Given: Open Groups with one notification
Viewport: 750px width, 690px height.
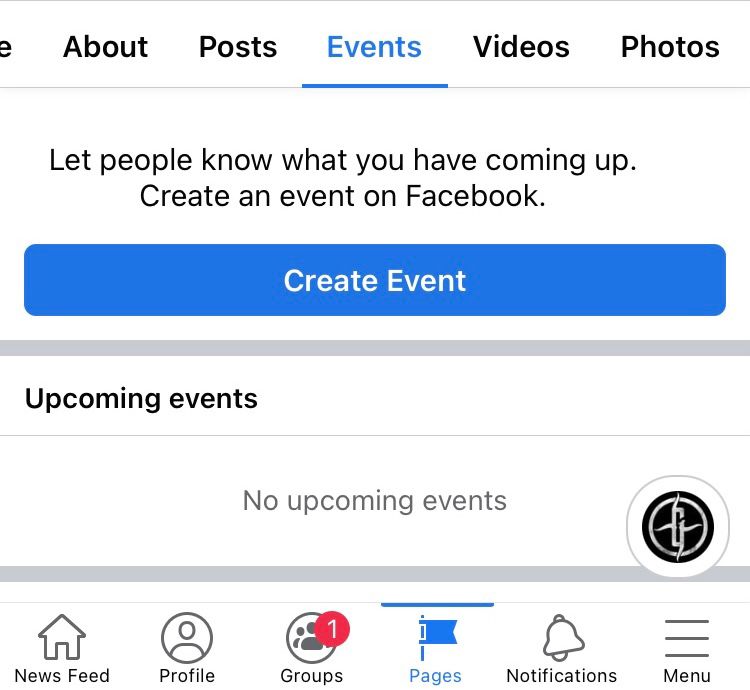Looking at the screenshot, I should 312,649.
